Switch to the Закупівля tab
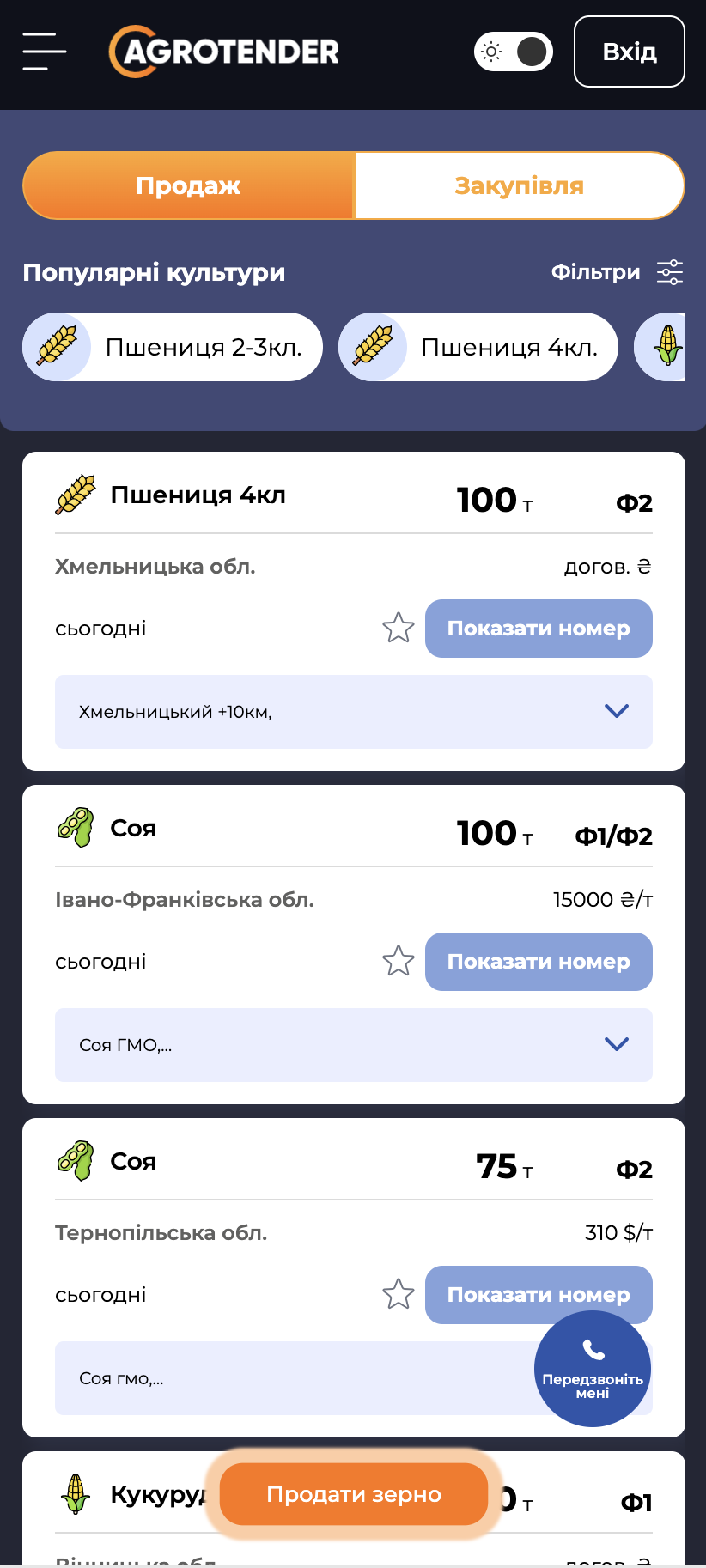 click(519, 185)
